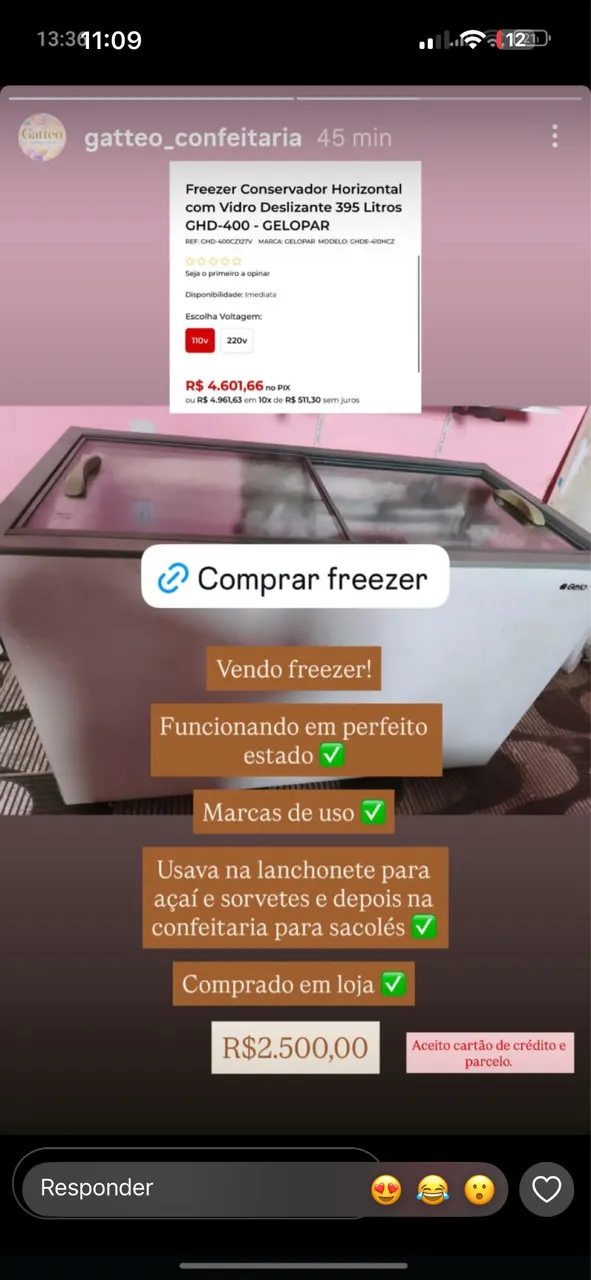React with the surprised emoji

(x=480, y=1190)
